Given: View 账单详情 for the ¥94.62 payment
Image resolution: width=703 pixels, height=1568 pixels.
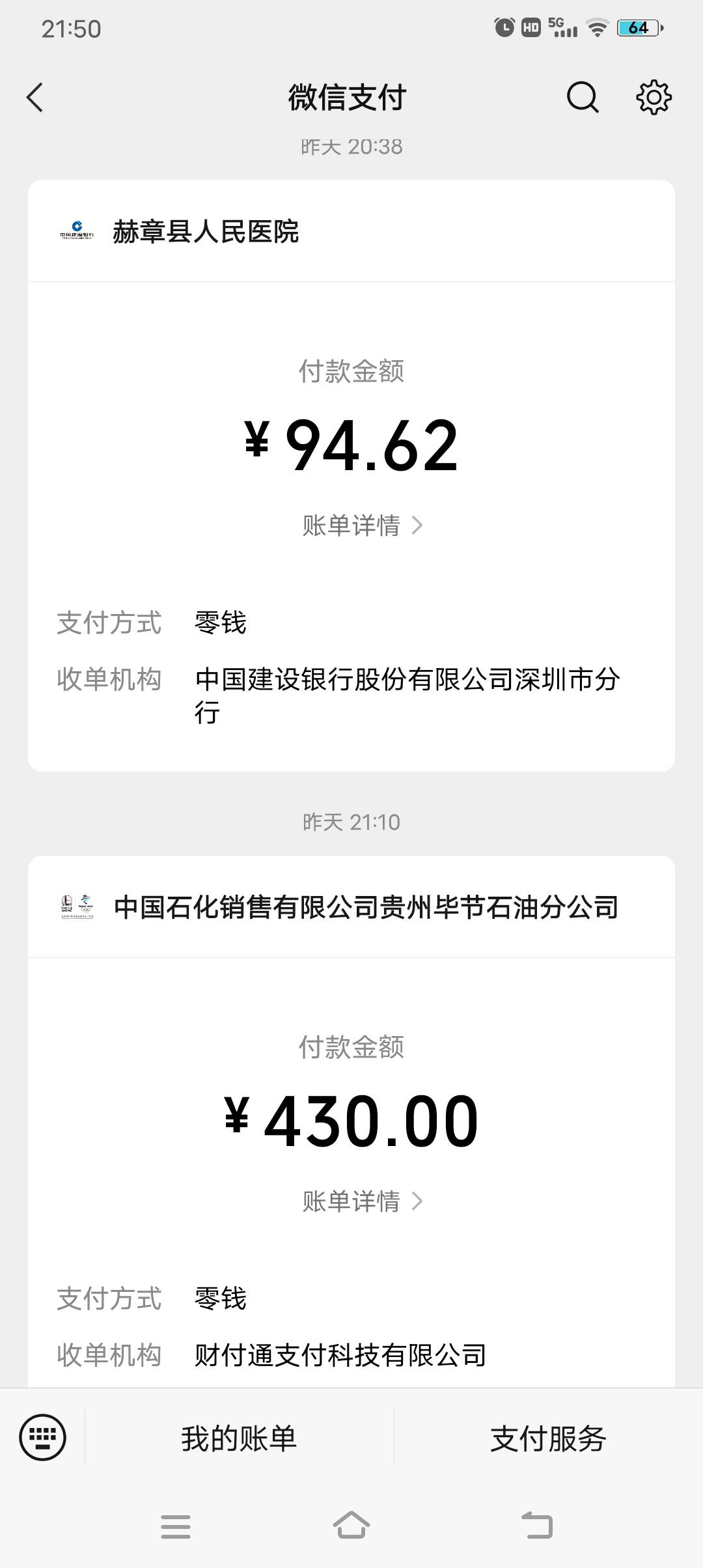Looking at the screenshot, I should click(x=362, y=525).
